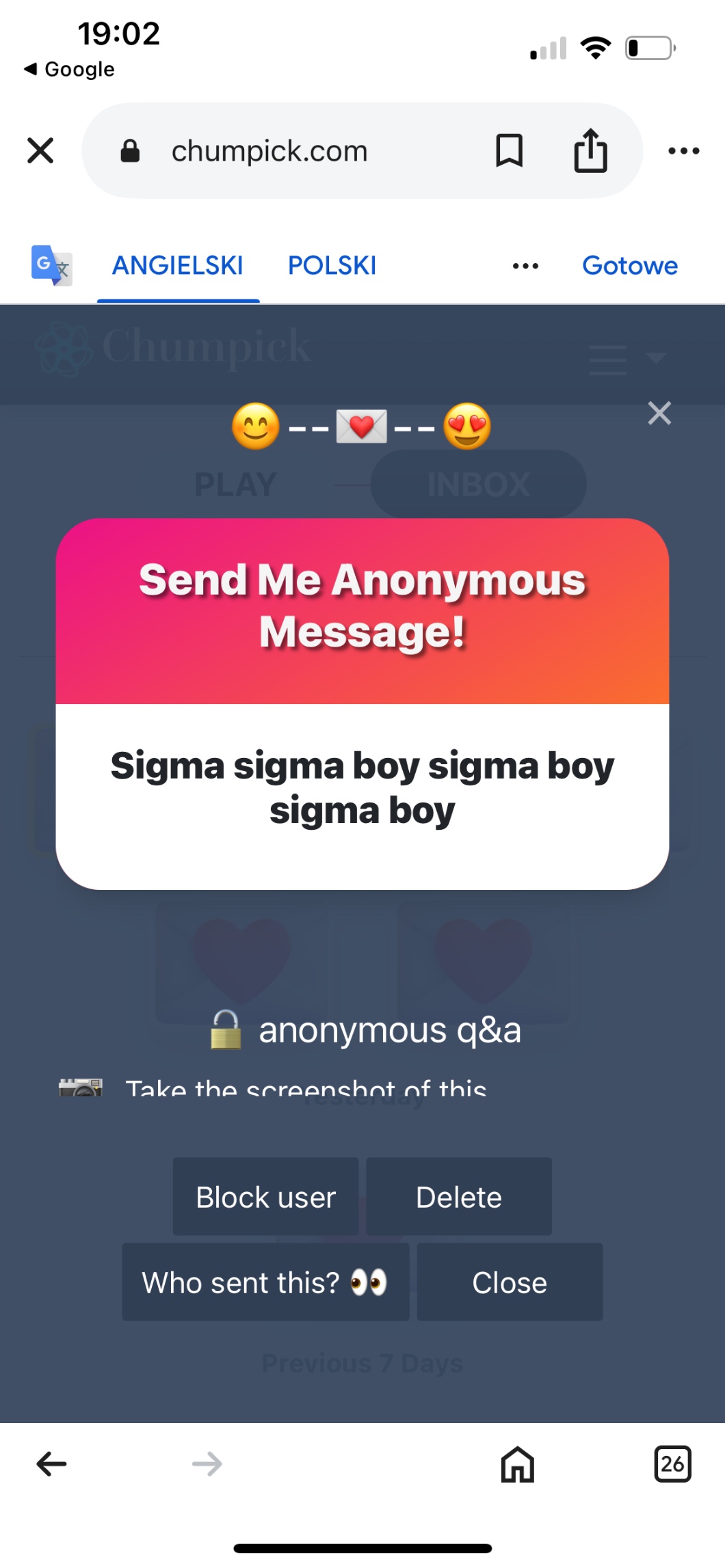Screen dimensions: 725x1568
Task: Open the tab switcher showing 26 tabs
Action: (x=672, y=1464)
